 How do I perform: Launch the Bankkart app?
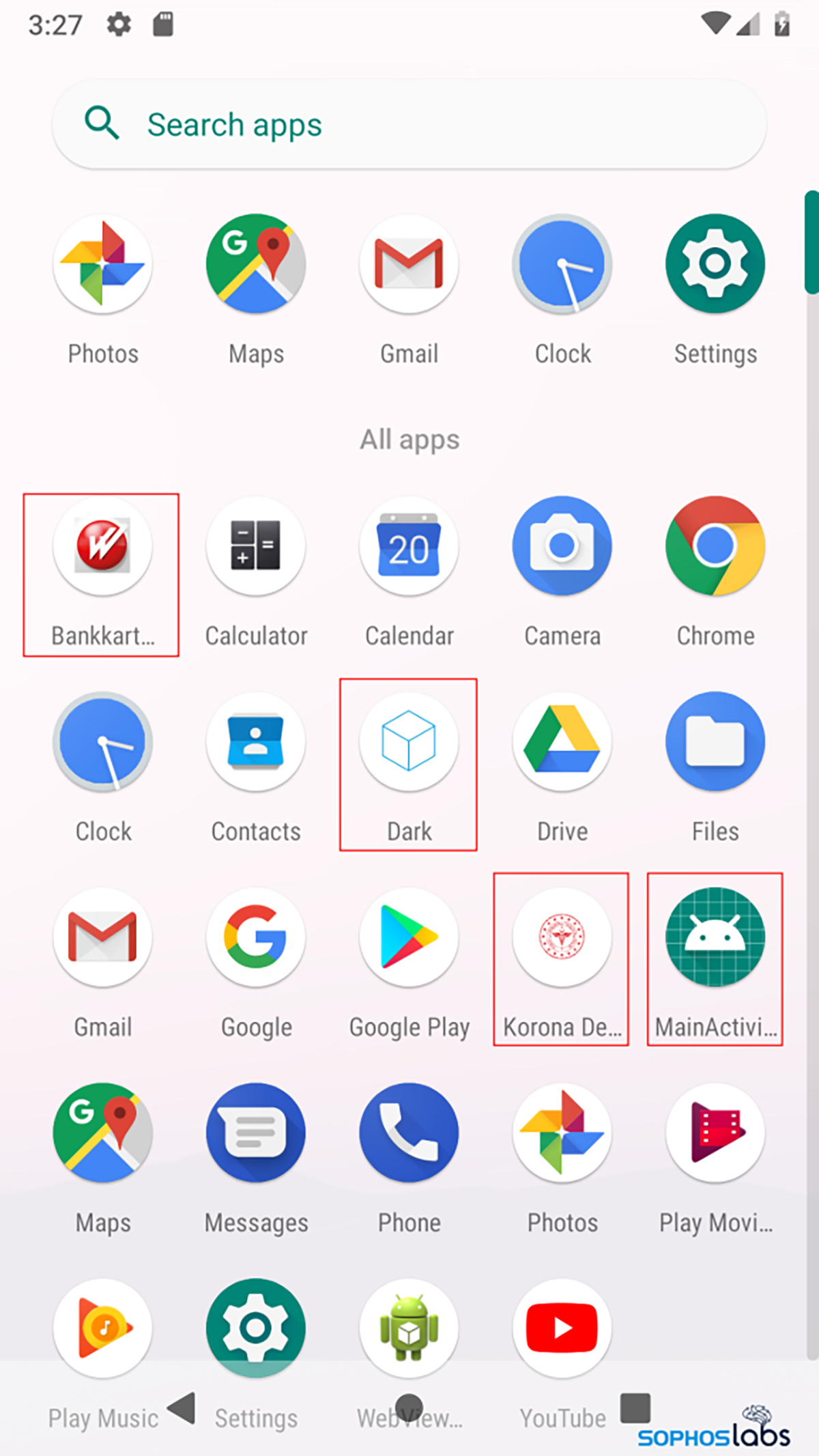point(102,546)
